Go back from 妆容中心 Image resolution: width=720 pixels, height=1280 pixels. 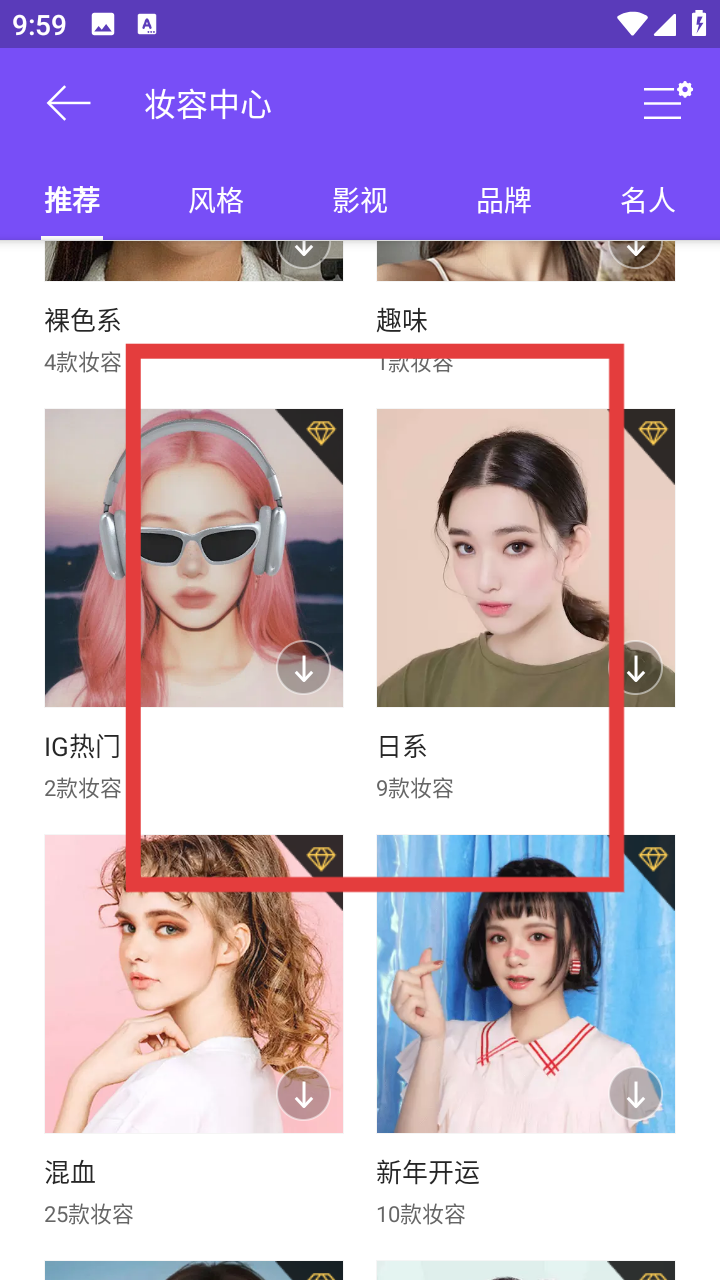click(x=68, y=104)
